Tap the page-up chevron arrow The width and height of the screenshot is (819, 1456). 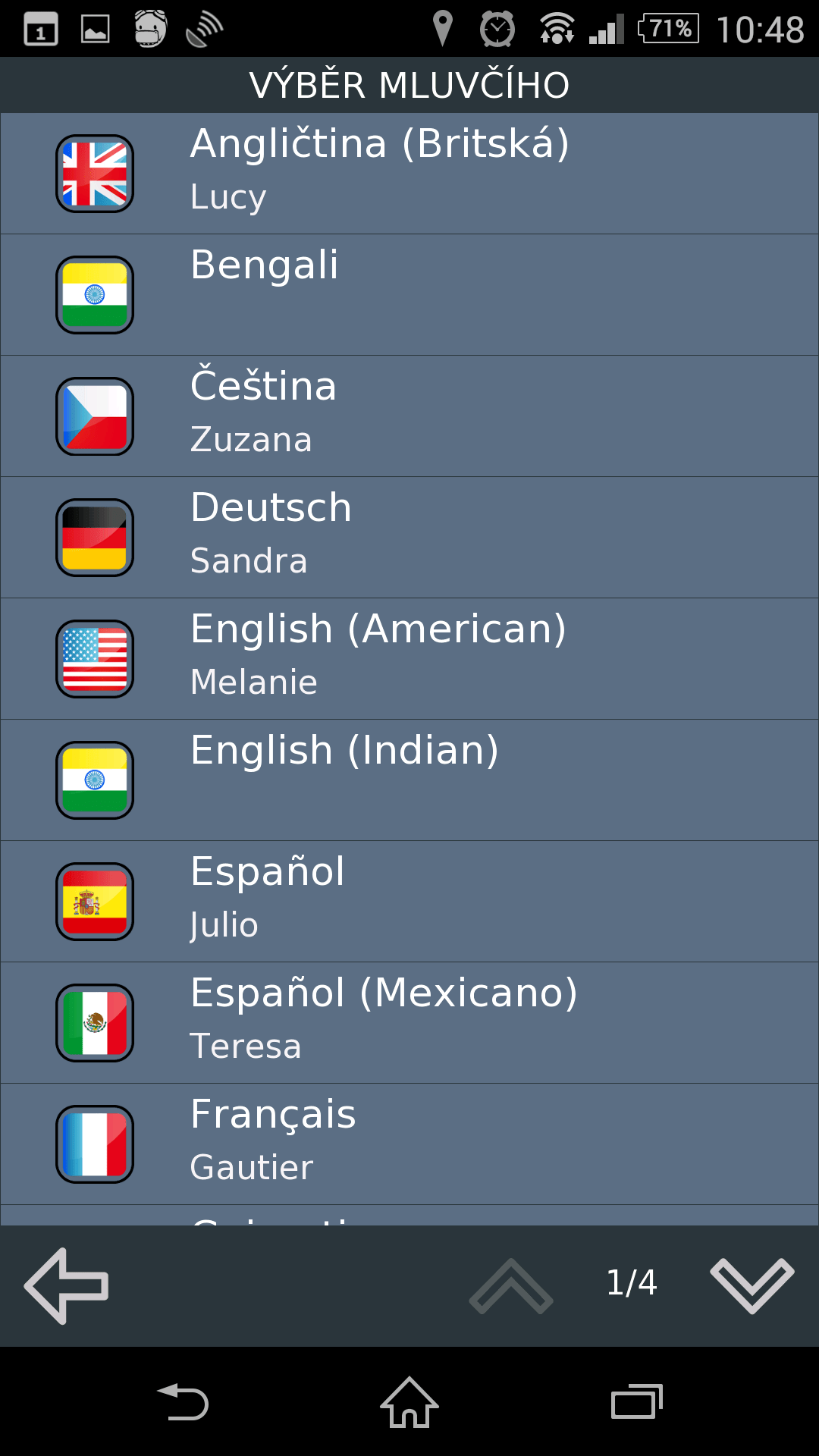[511, 1285]
